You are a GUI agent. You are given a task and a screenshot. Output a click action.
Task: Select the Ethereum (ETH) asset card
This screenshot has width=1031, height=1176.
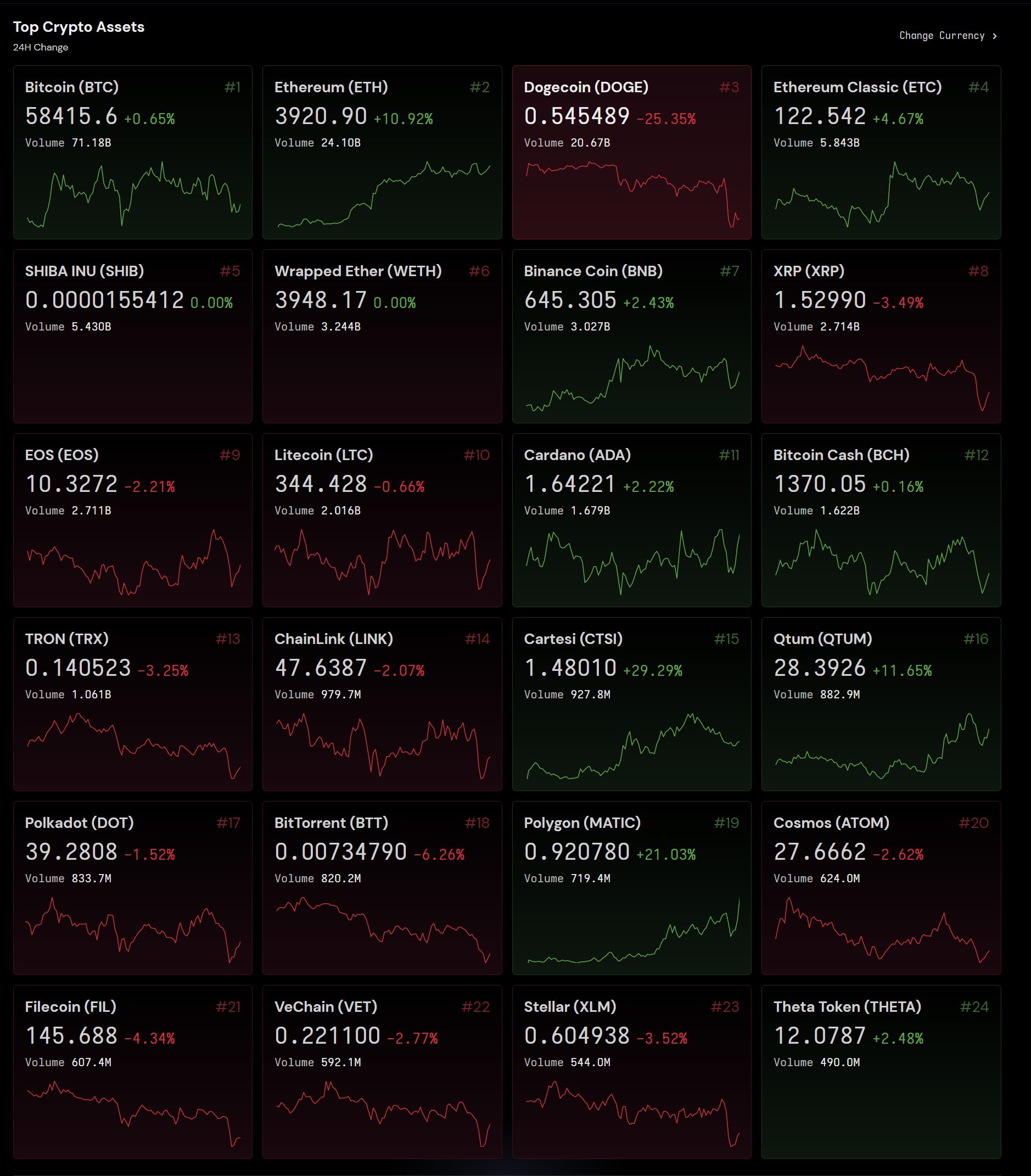[x=382, y=152]
